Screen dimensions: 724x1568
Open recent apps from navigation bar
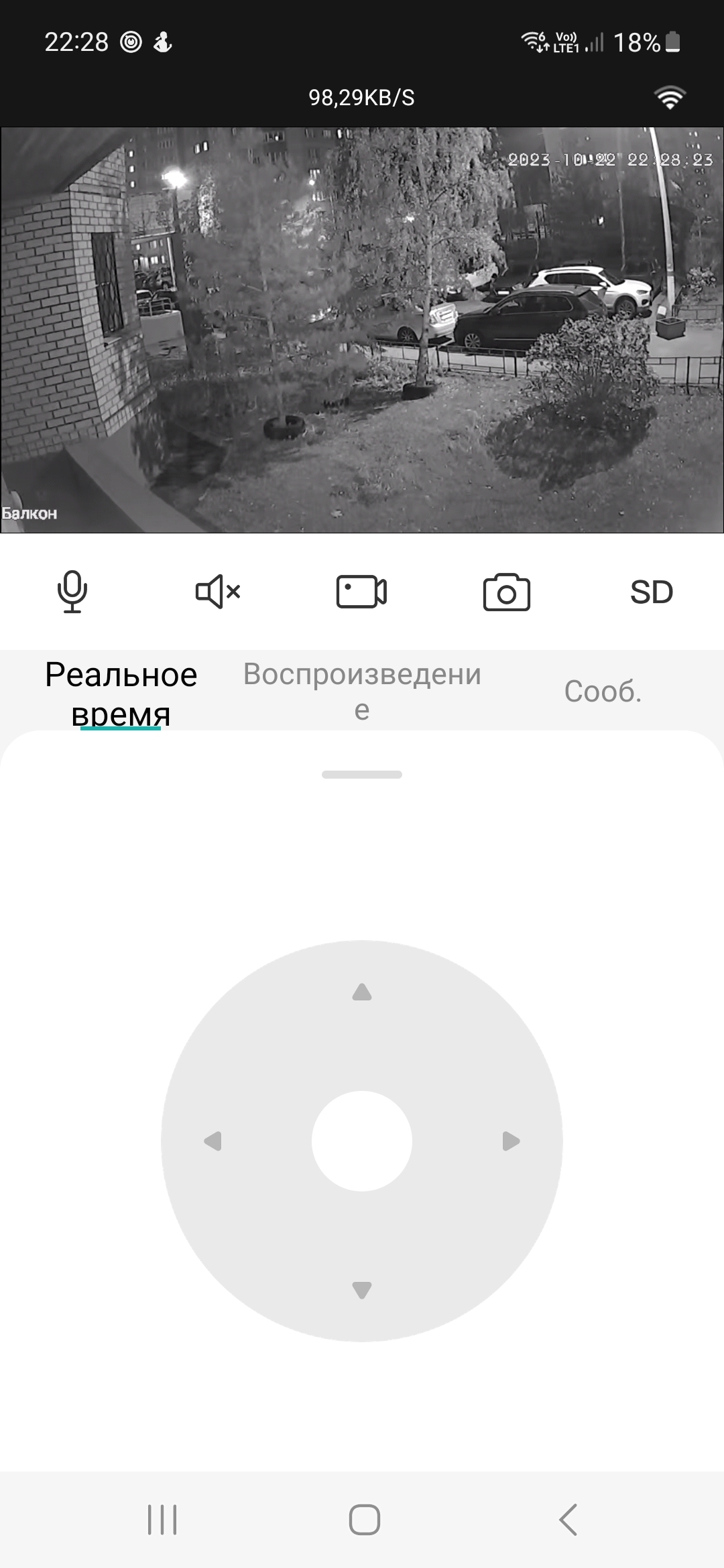point(162,1519)
